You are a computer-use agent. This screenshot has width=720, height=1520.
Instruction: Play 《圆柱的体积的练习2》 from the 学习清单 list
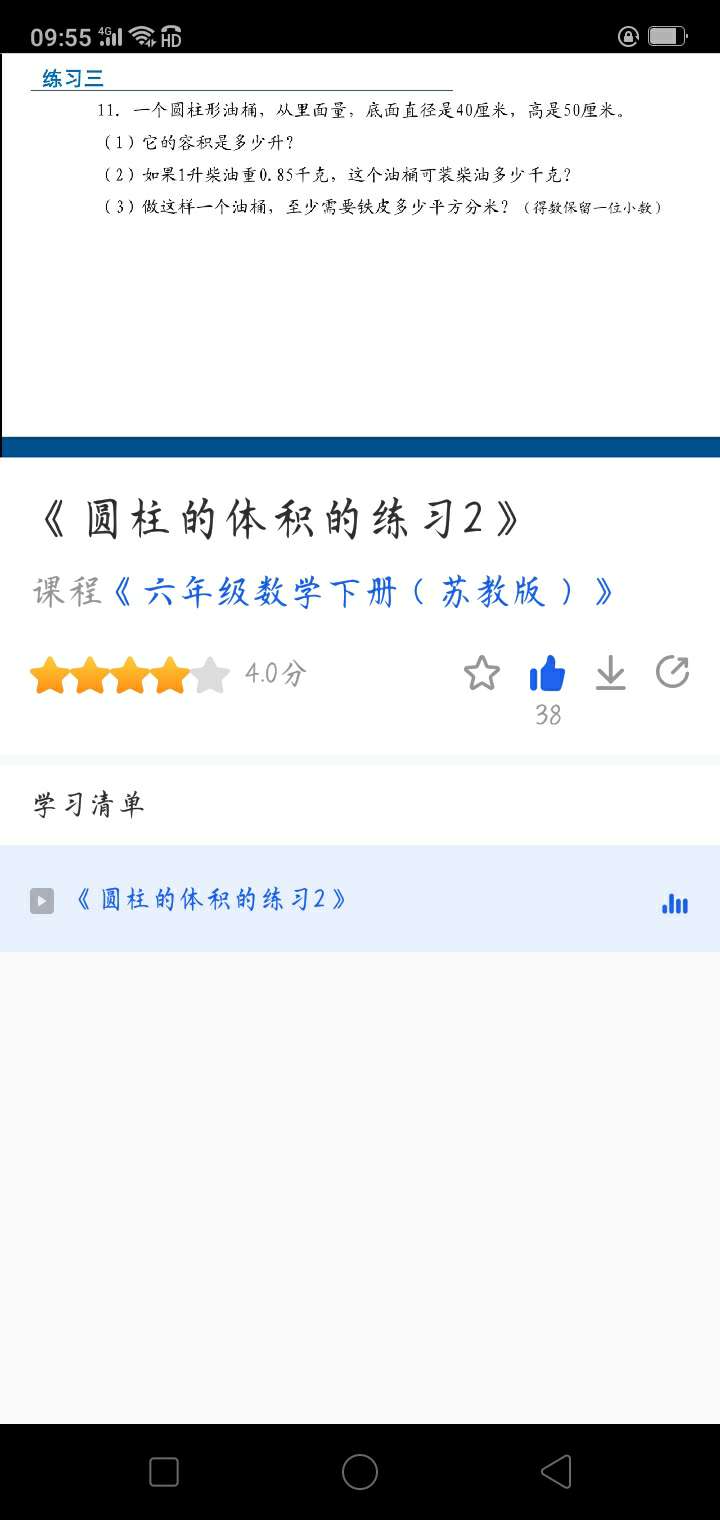pyautogui.click(x=212, y=899)
